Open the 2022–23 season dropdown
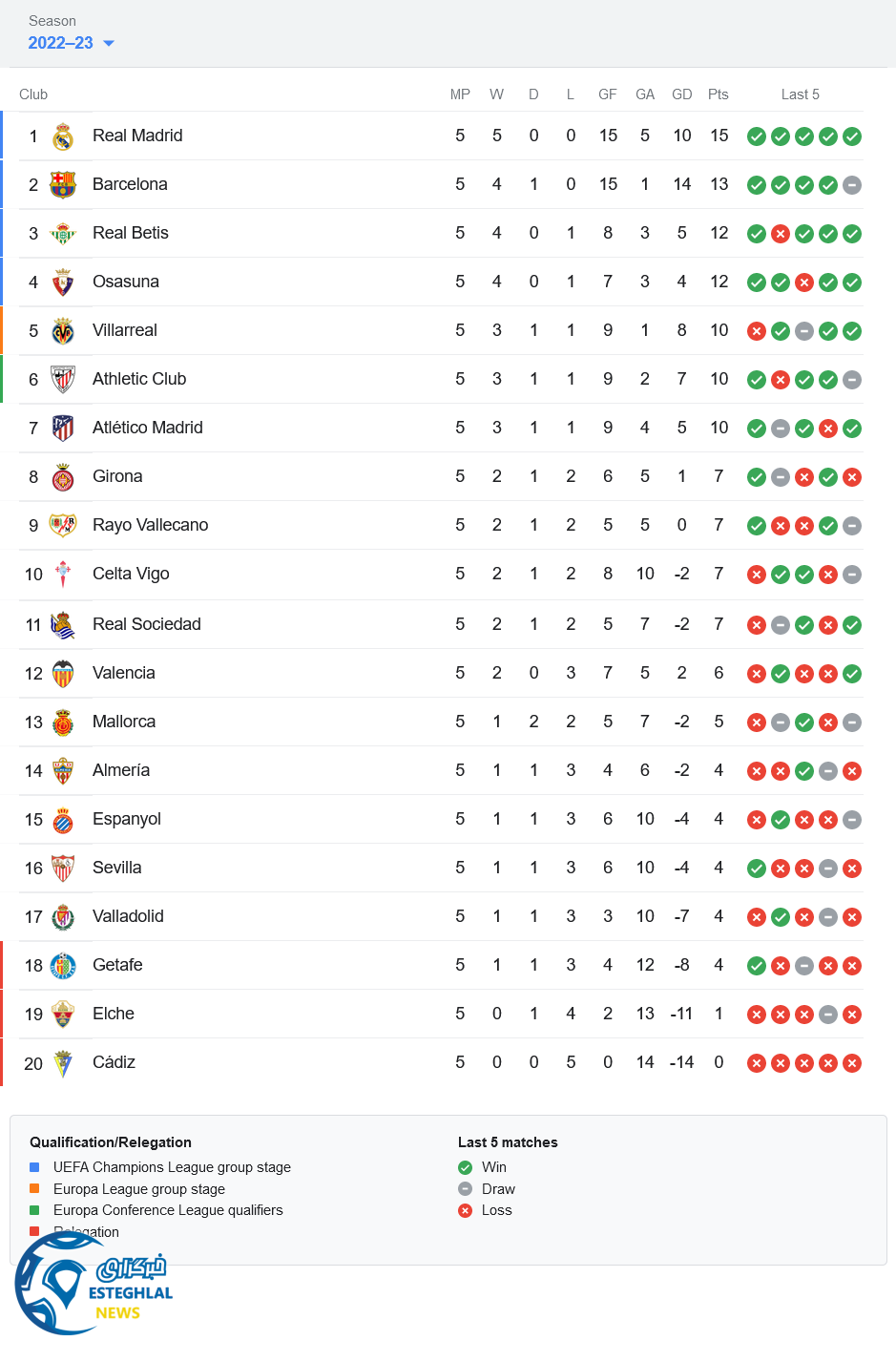 (x=71, y=43)
